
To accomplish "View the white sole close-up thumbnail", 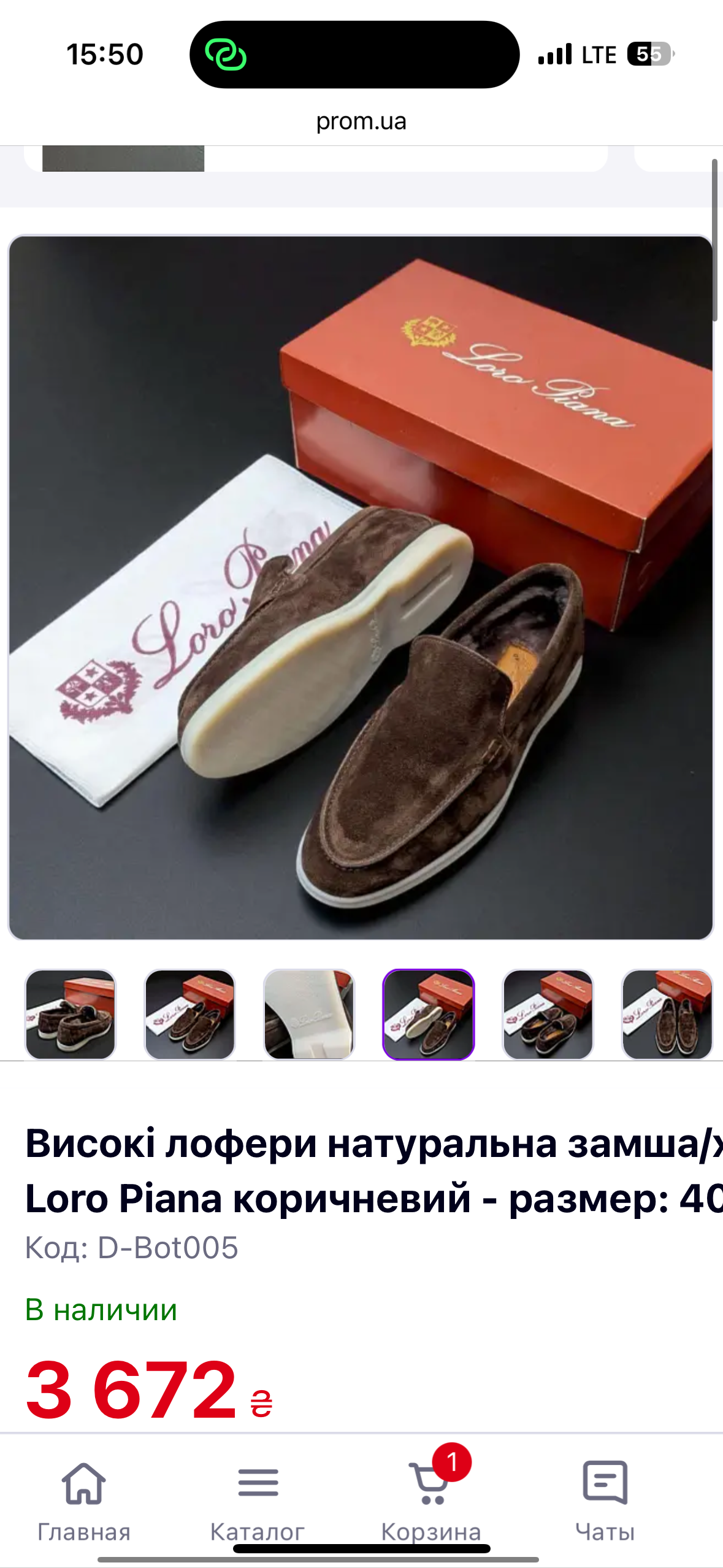I will click(x=308, y=1014).
